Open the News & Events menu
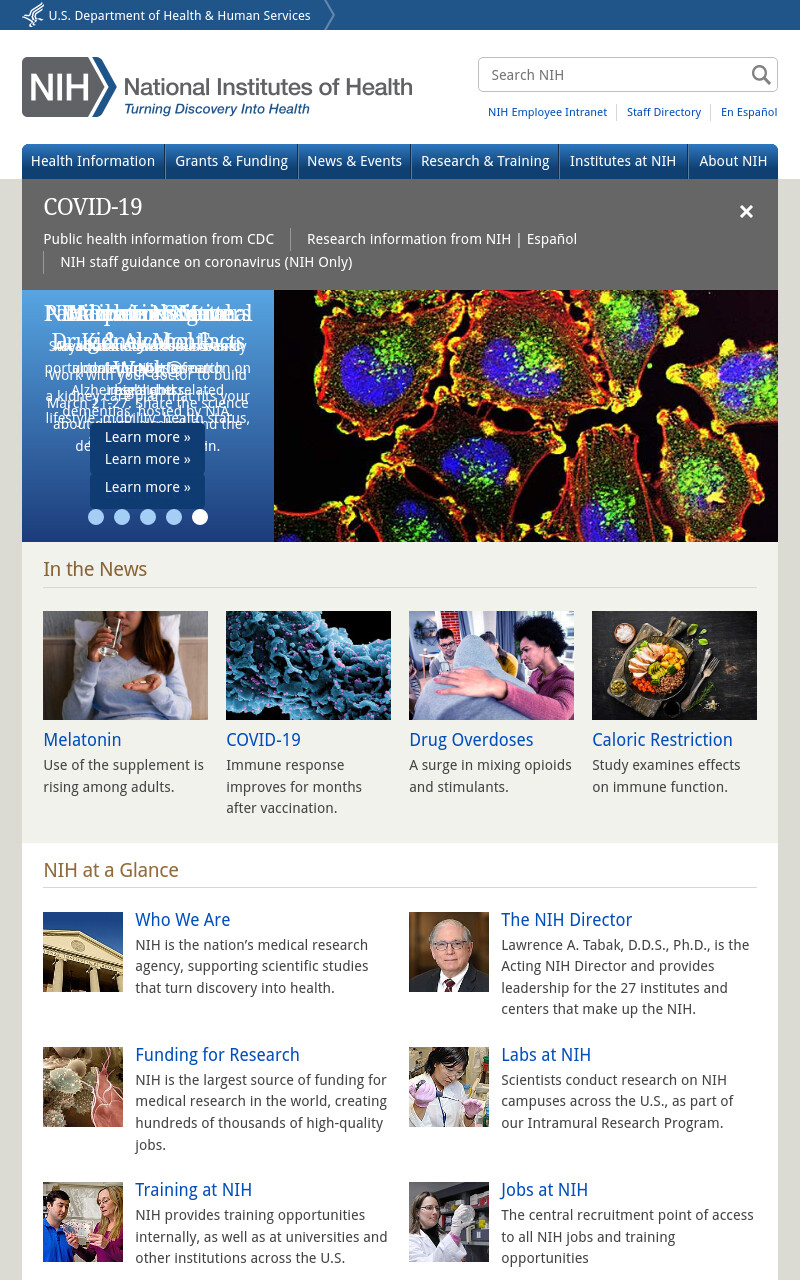 tap(354, 161)
